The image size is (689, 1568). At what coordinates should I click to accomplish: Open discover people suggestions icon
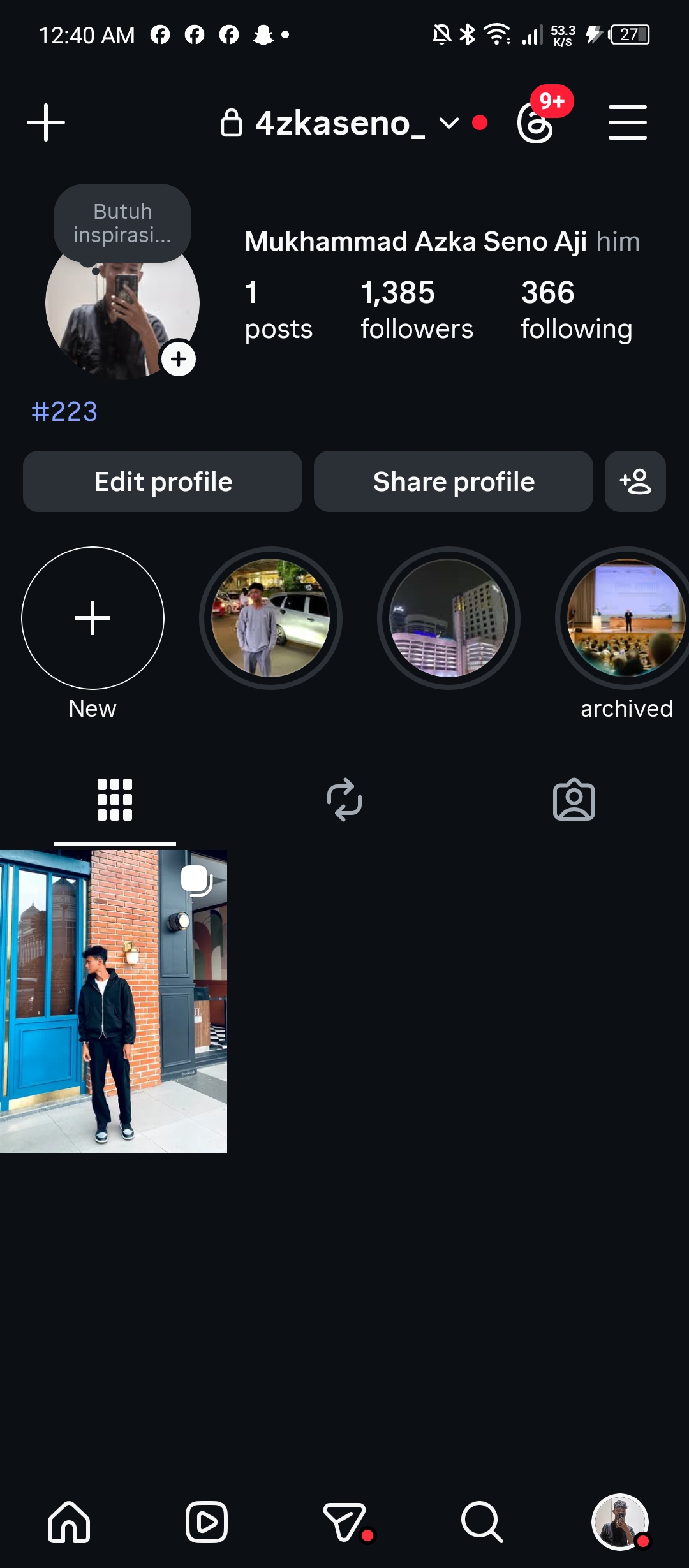click(635, 481)
